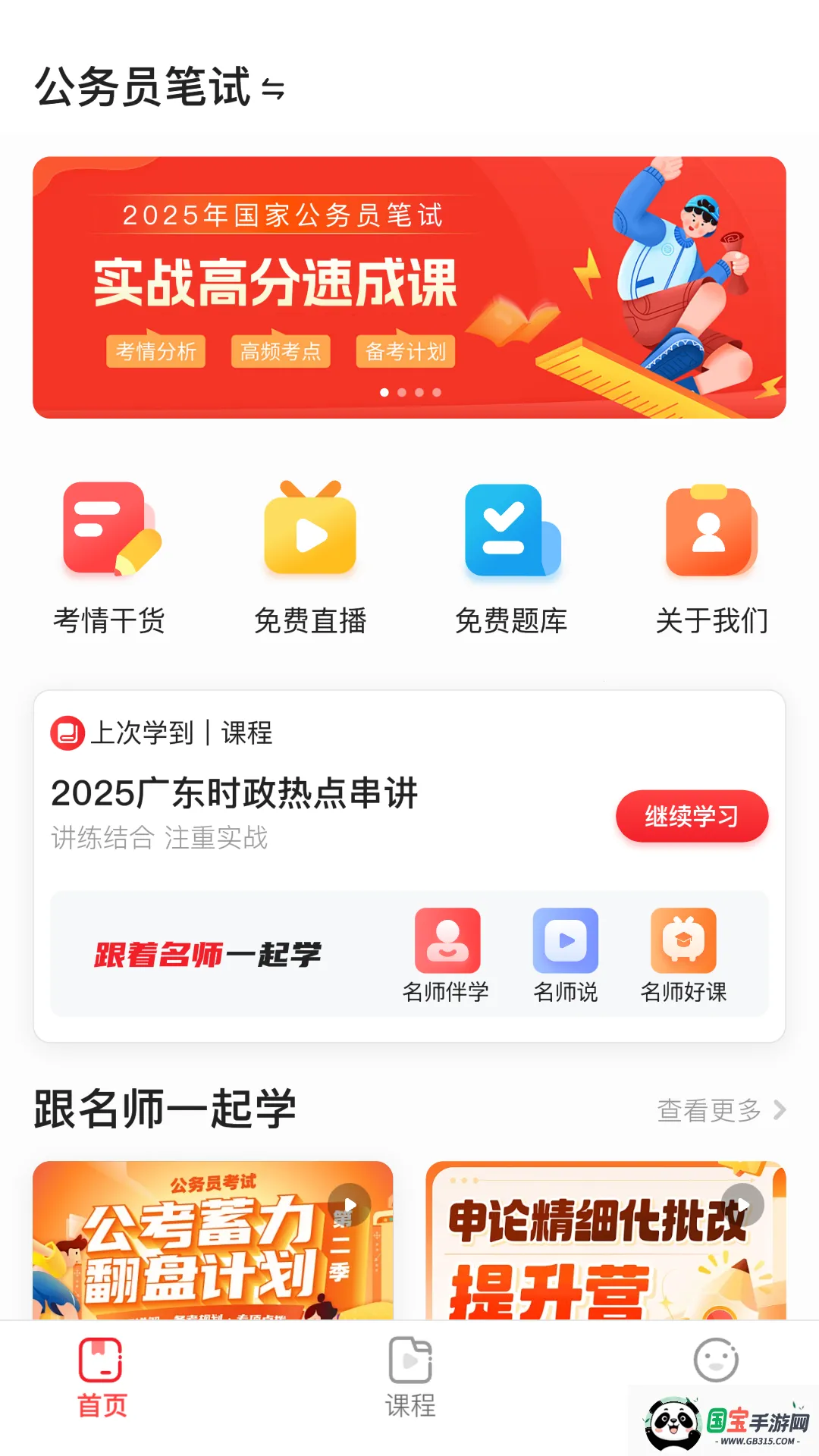Open the 2025广东时政热点串讲 course link
This screenshot has width=819, height=1456.
[235, 792]
